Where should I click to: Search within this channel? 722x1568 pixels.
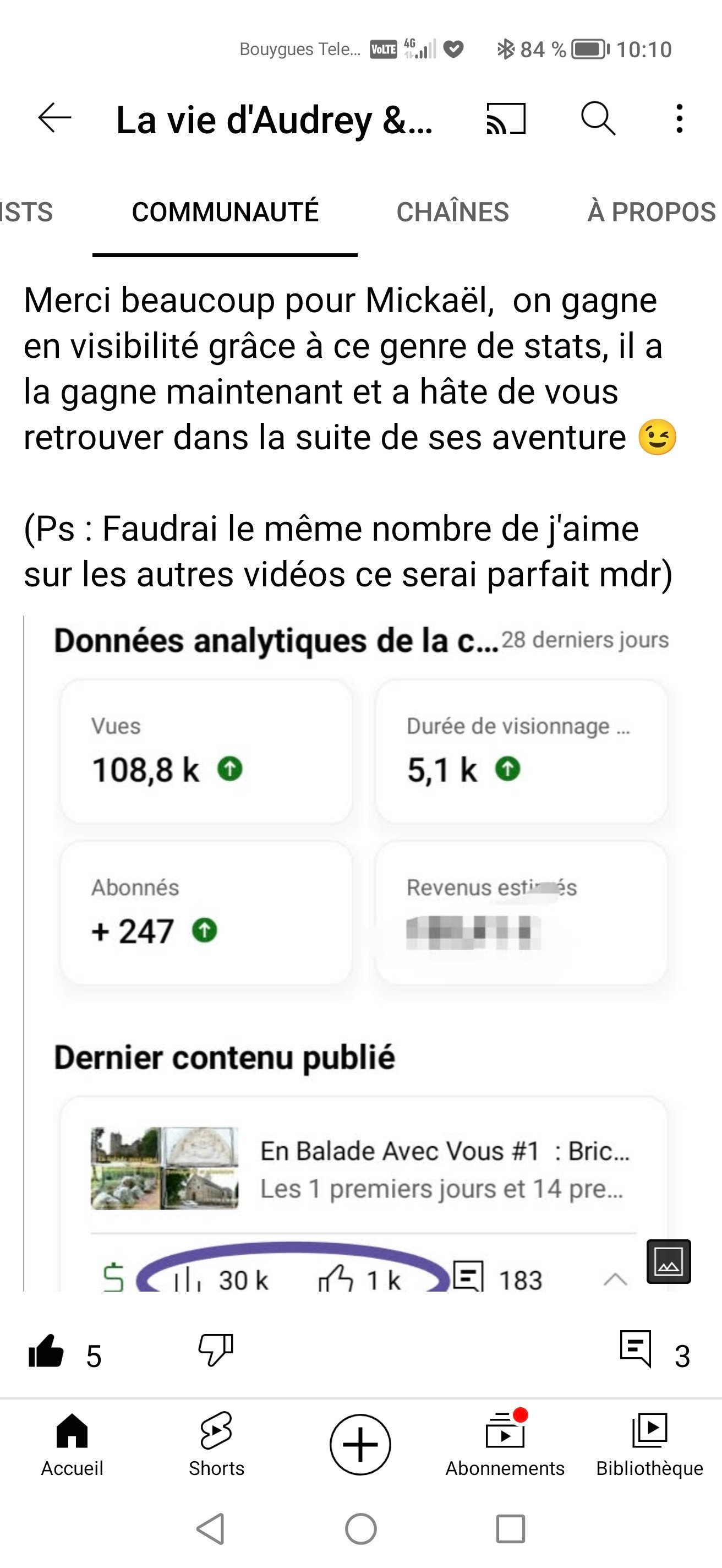coord(598,118)
